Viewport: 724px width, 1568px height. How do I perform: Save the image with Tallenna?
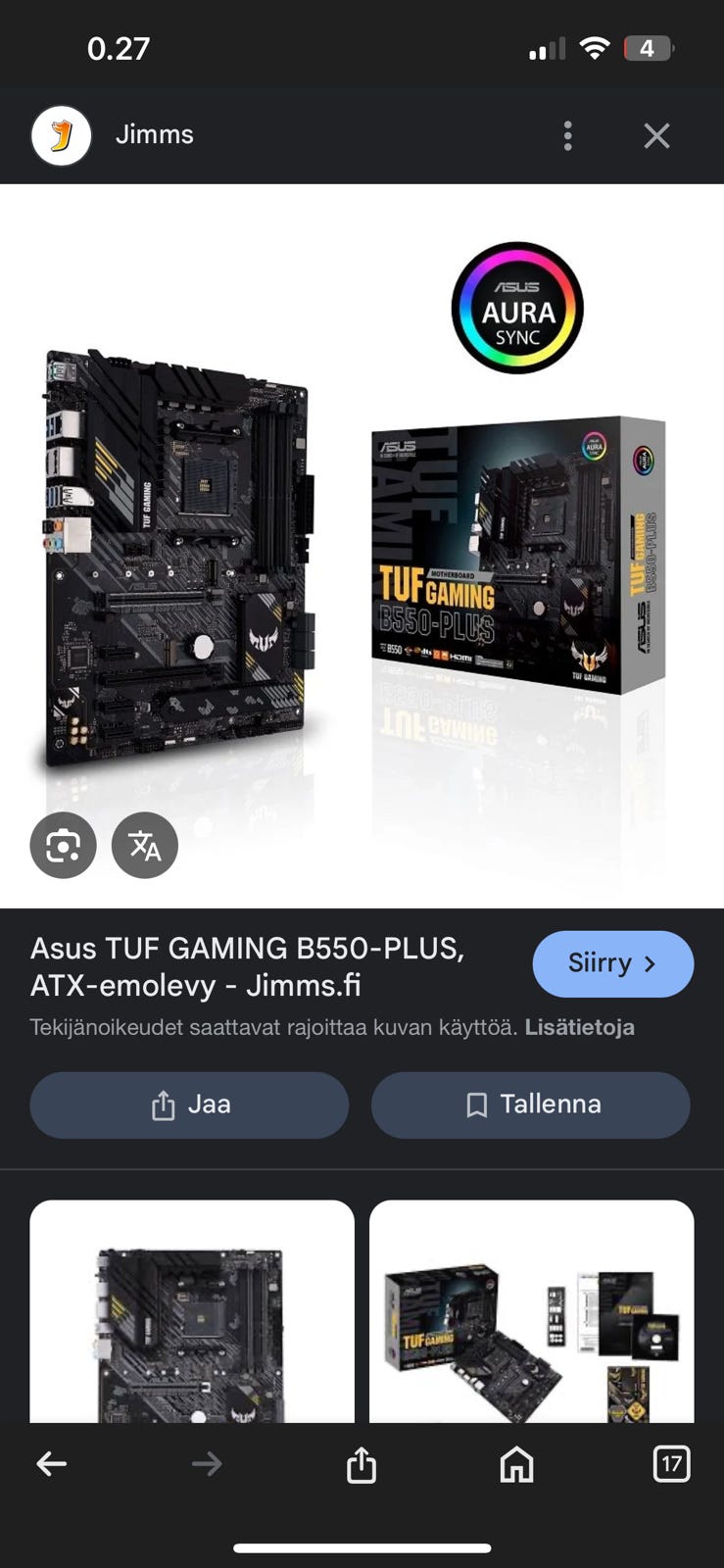click(x=530, y=1104)
